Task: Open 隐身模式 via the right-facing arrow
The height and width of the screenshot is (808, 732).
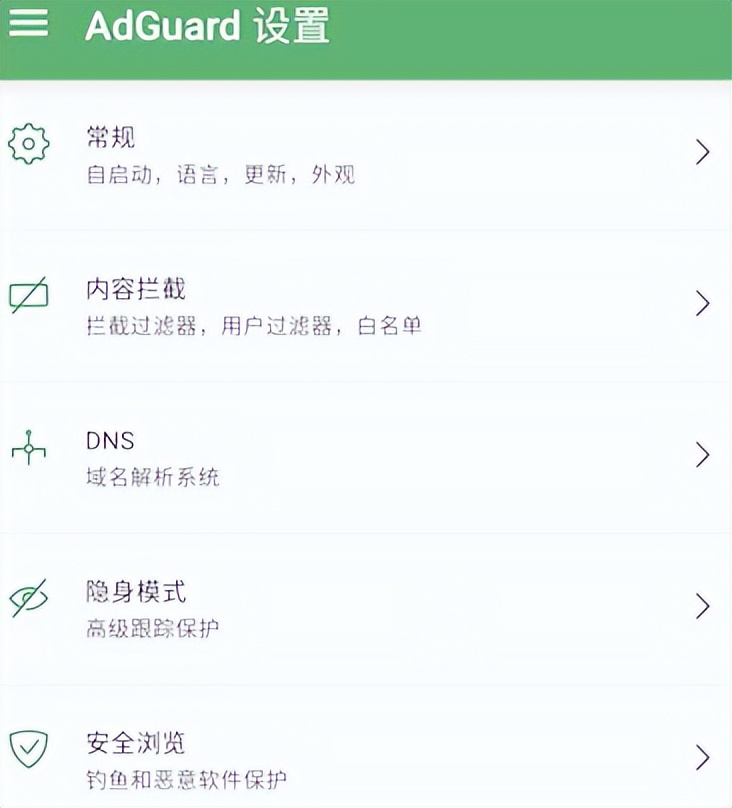Action: click(702, 607)
